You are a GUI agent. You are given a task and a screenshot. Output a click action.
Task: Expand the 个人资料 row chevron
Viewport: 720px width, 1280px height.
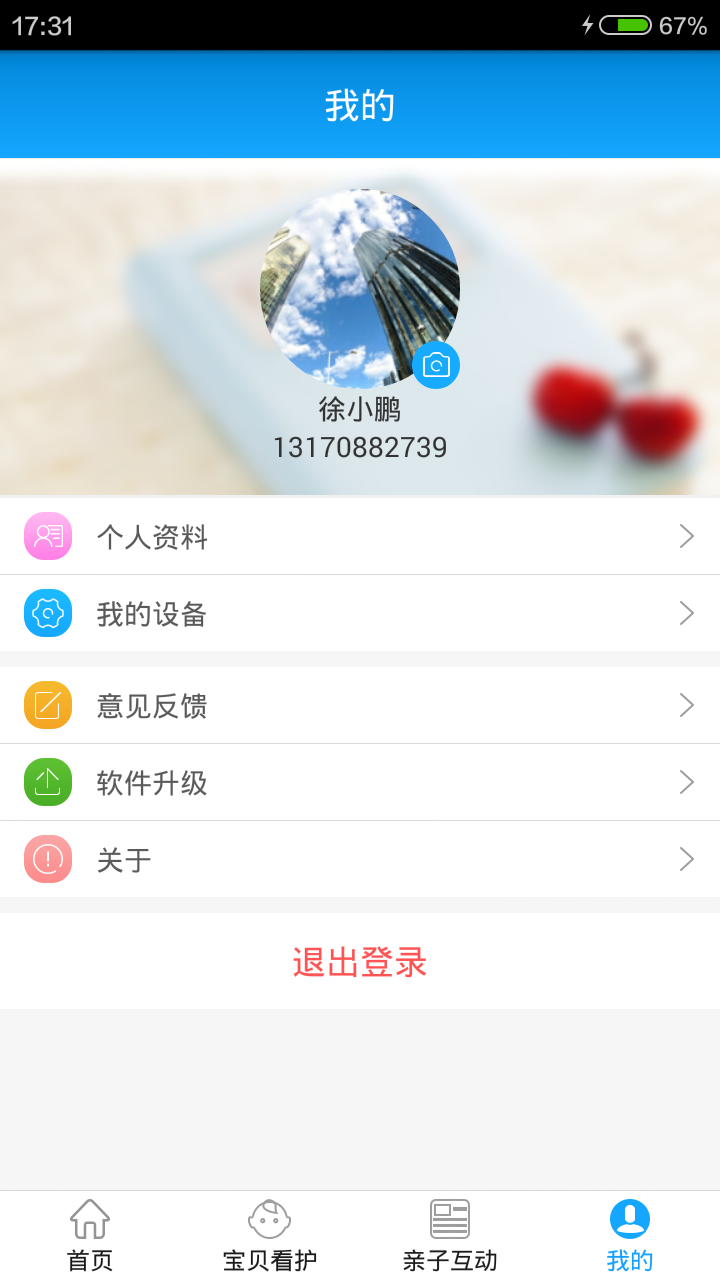pos(686,536)
